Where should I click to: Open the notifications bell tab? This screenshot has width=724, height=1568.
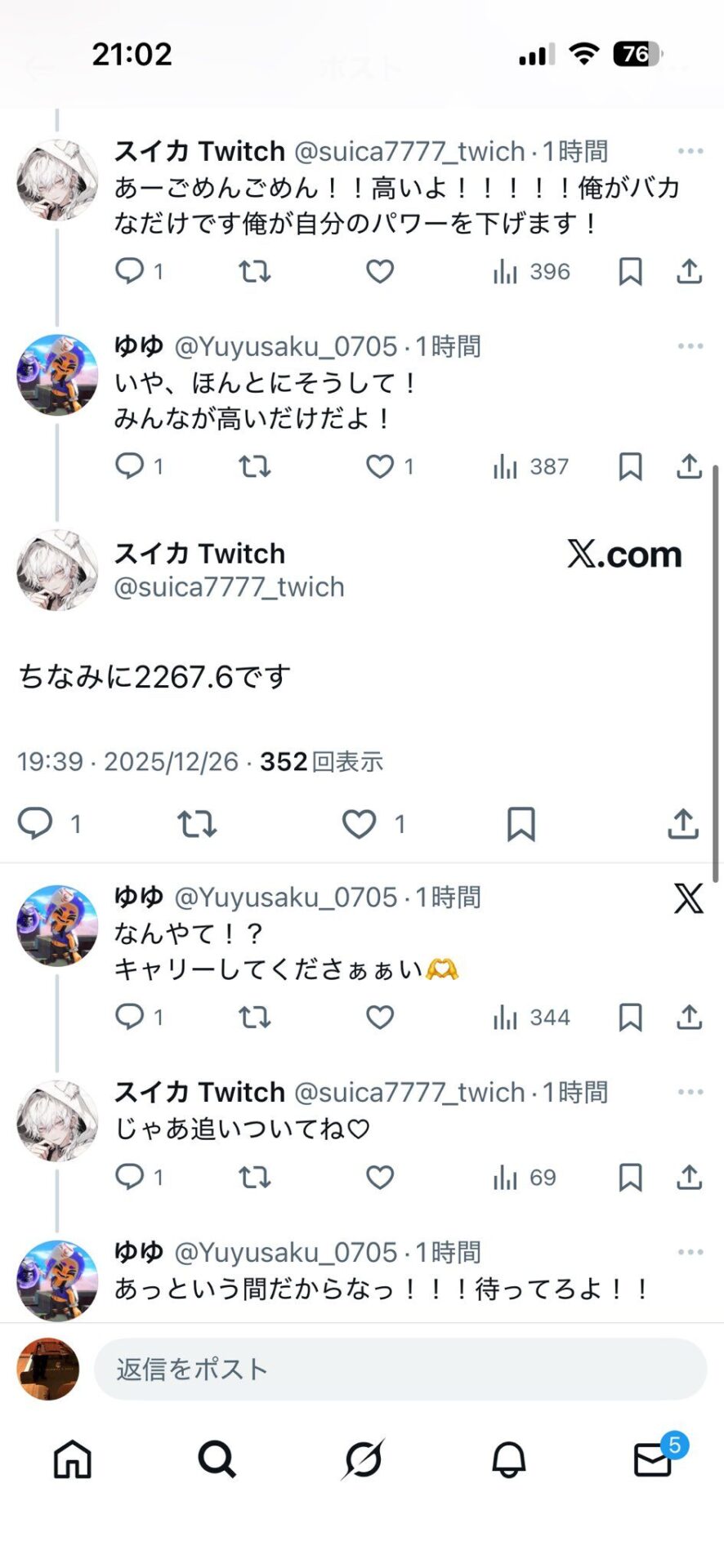[507, 1459]
